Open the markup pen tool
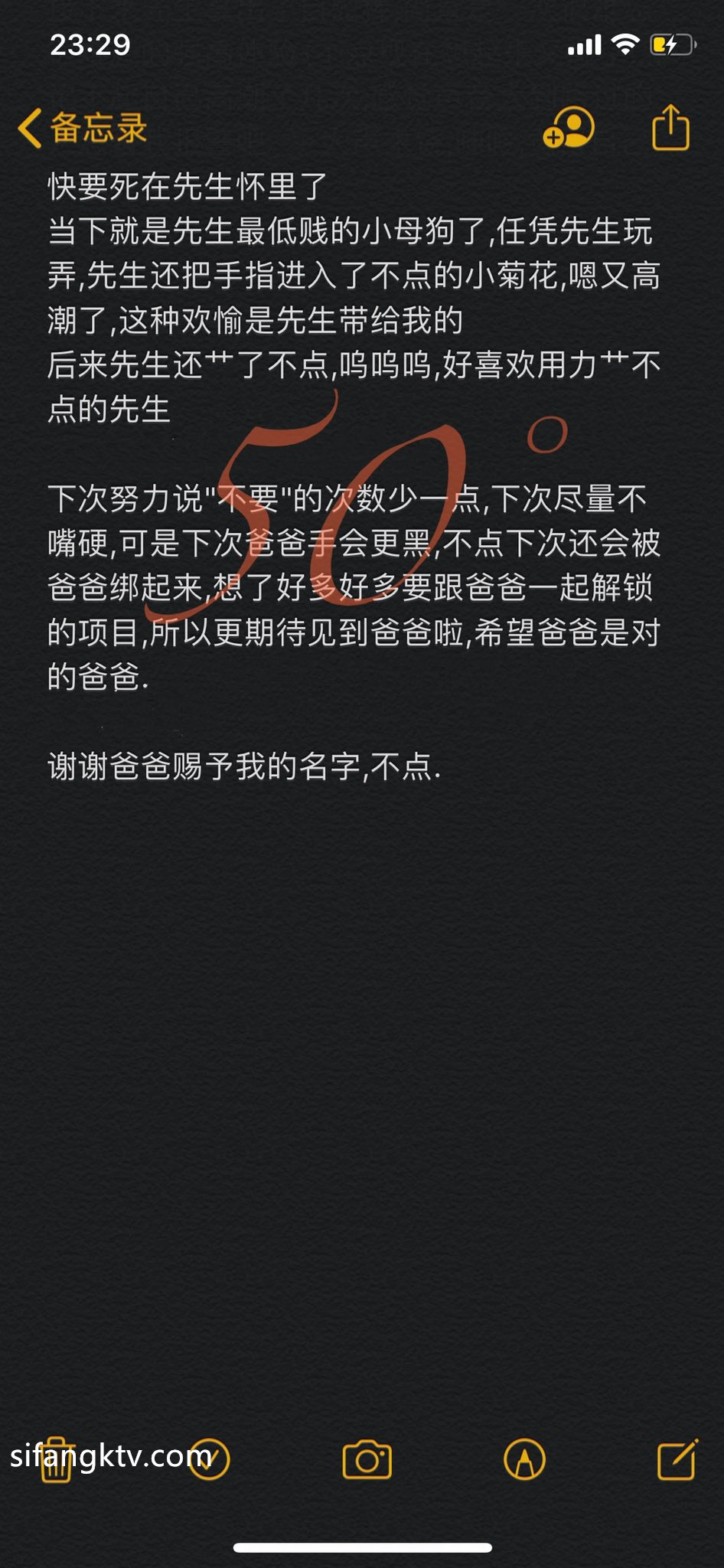The height and width of the screenshot is (1568, 724). pos(524,1459)
